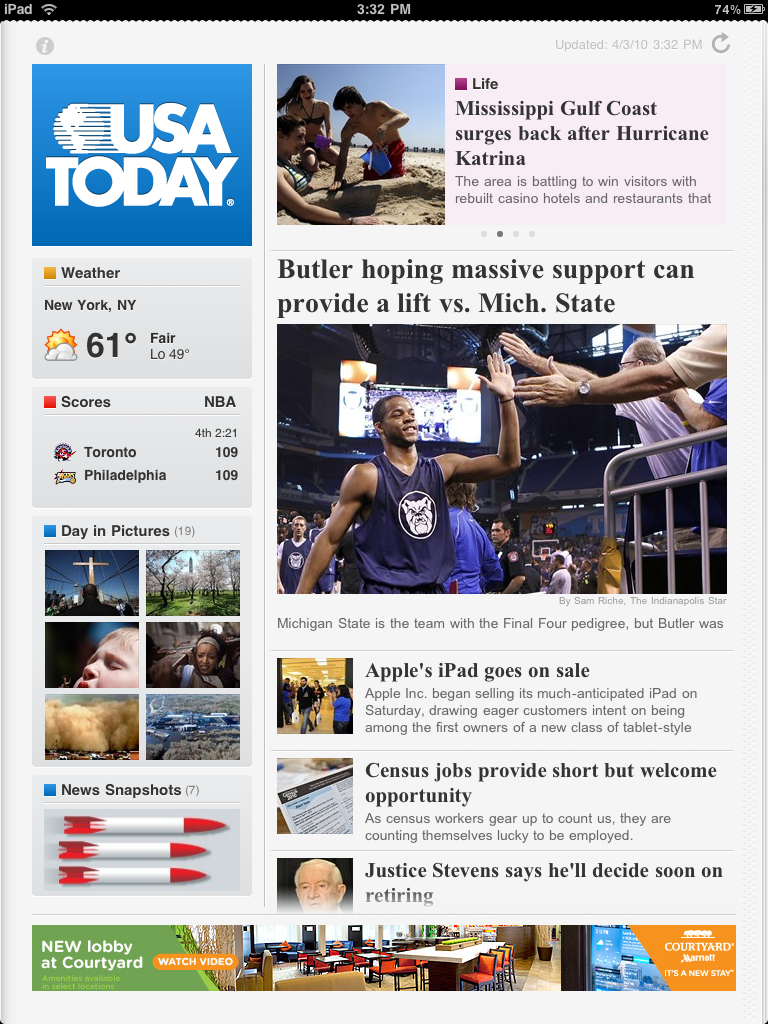This screenshot has height=1024, width=768.
Task: View the cross photo in Day in Pictures
Action: (x=92, y=582)
